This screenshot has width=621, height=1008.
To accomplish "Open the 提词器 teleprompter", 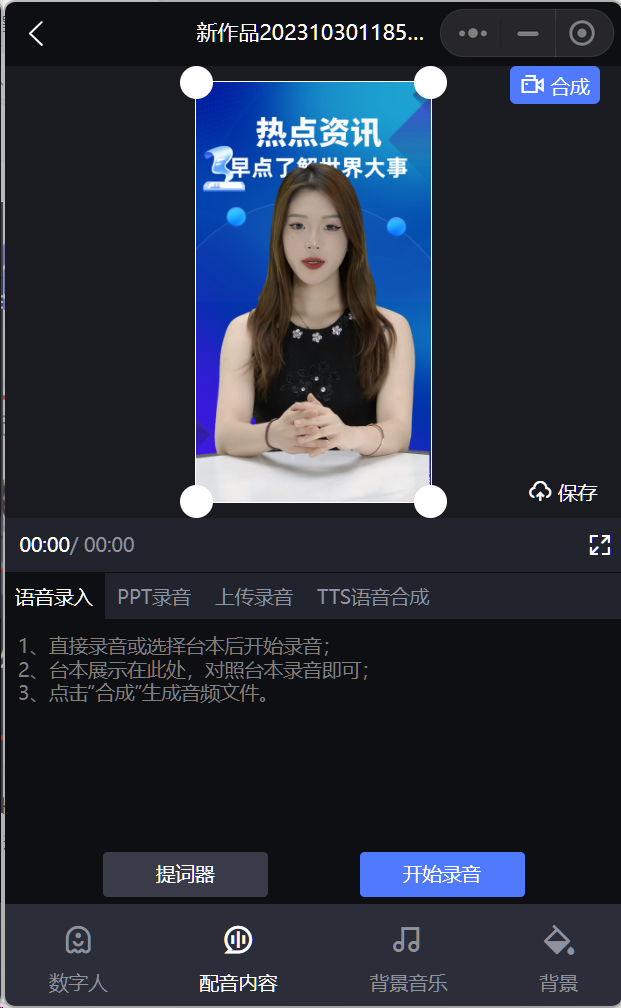I will pyautogui.click(x=185, y=874).
